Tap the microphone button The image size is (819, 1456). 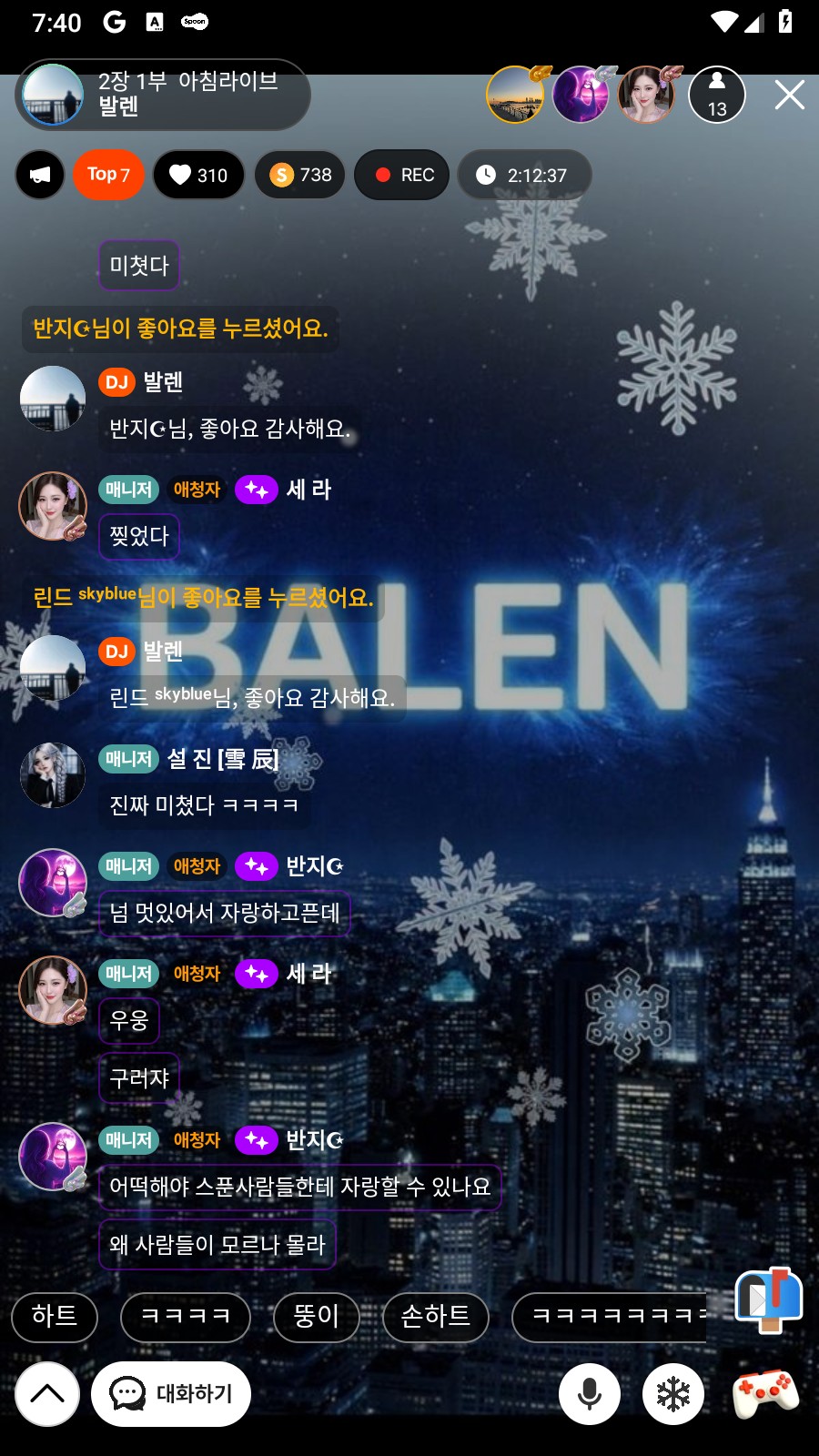590,1394
